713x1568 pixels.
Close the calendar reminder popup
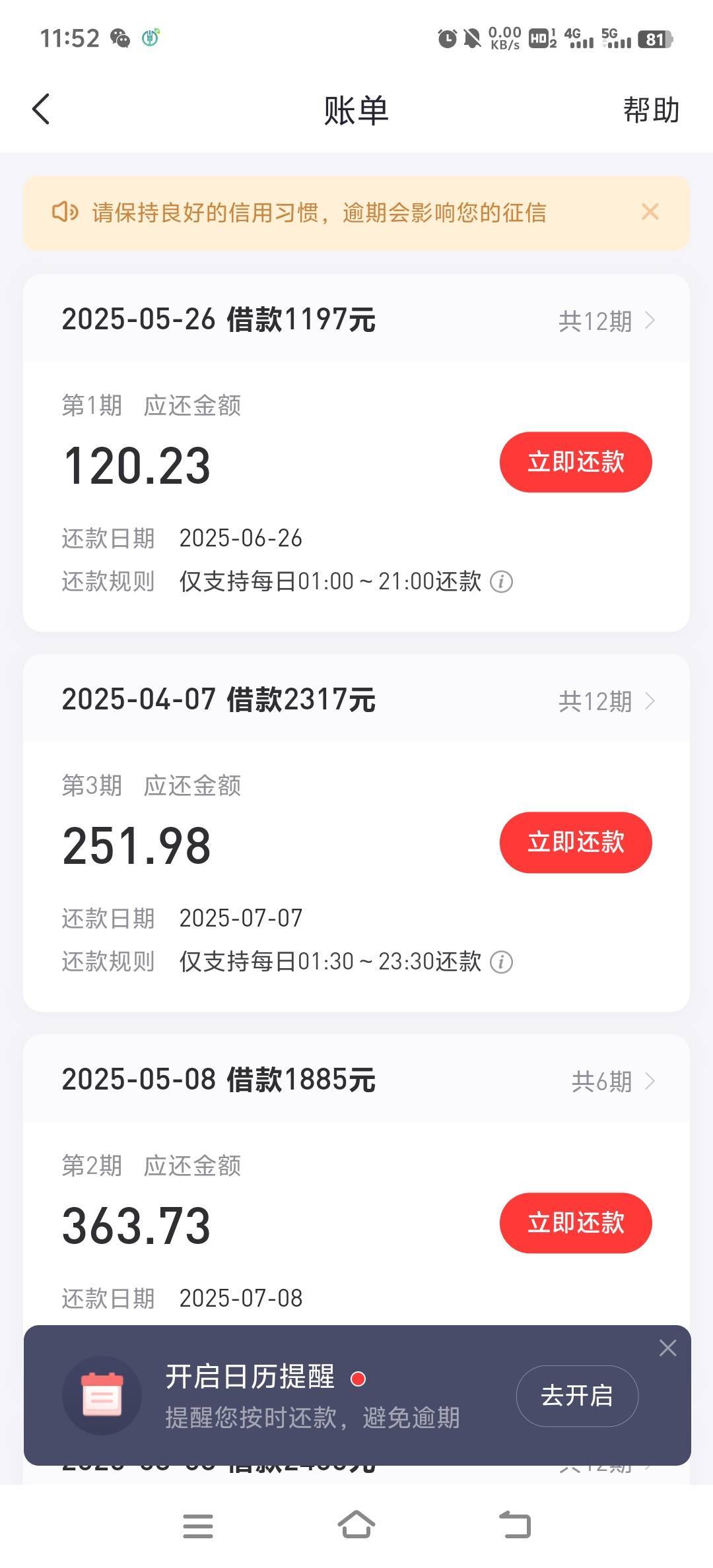click(667, 1348)
